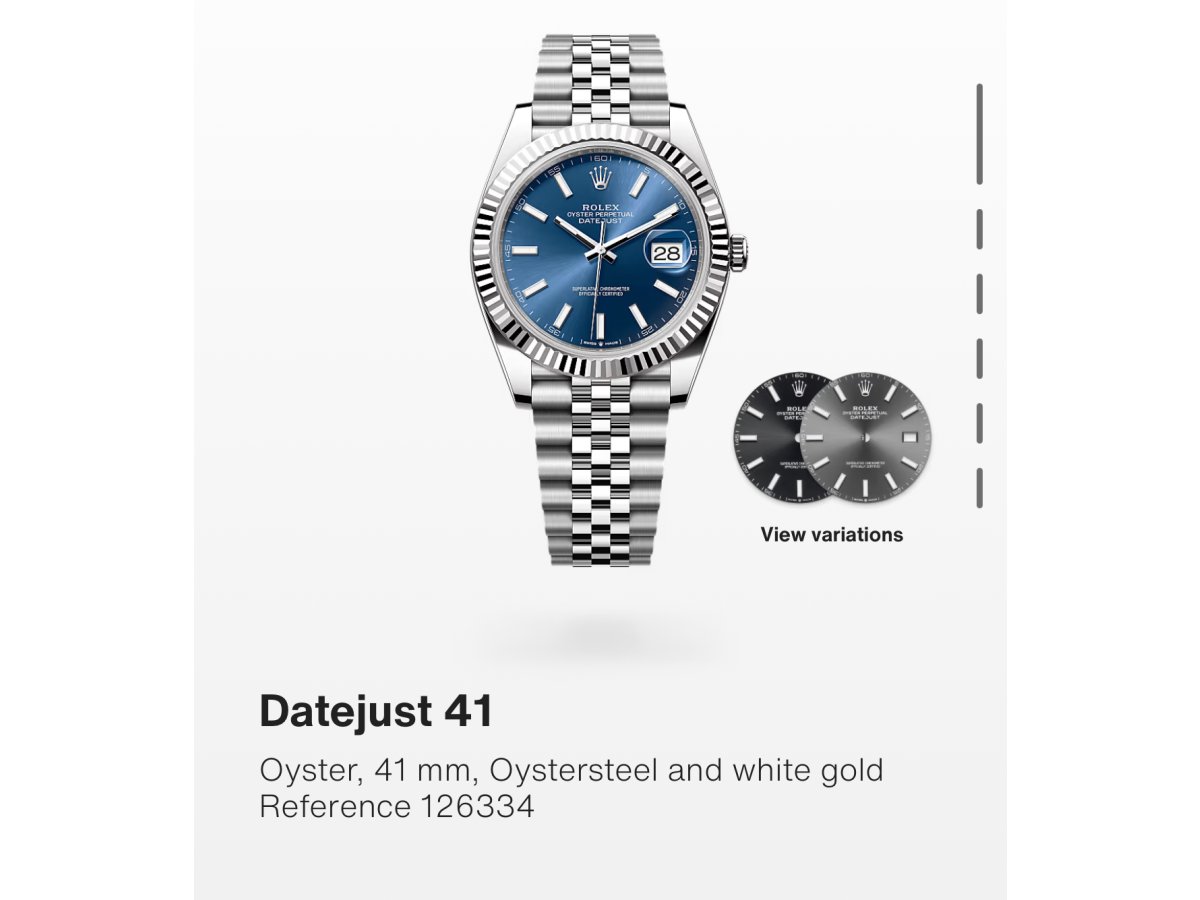Image resolution: width=1200 pixels, height=900 pixels.
Task: Open View variations for Datejust 41
Action: [x=831, y=534]
